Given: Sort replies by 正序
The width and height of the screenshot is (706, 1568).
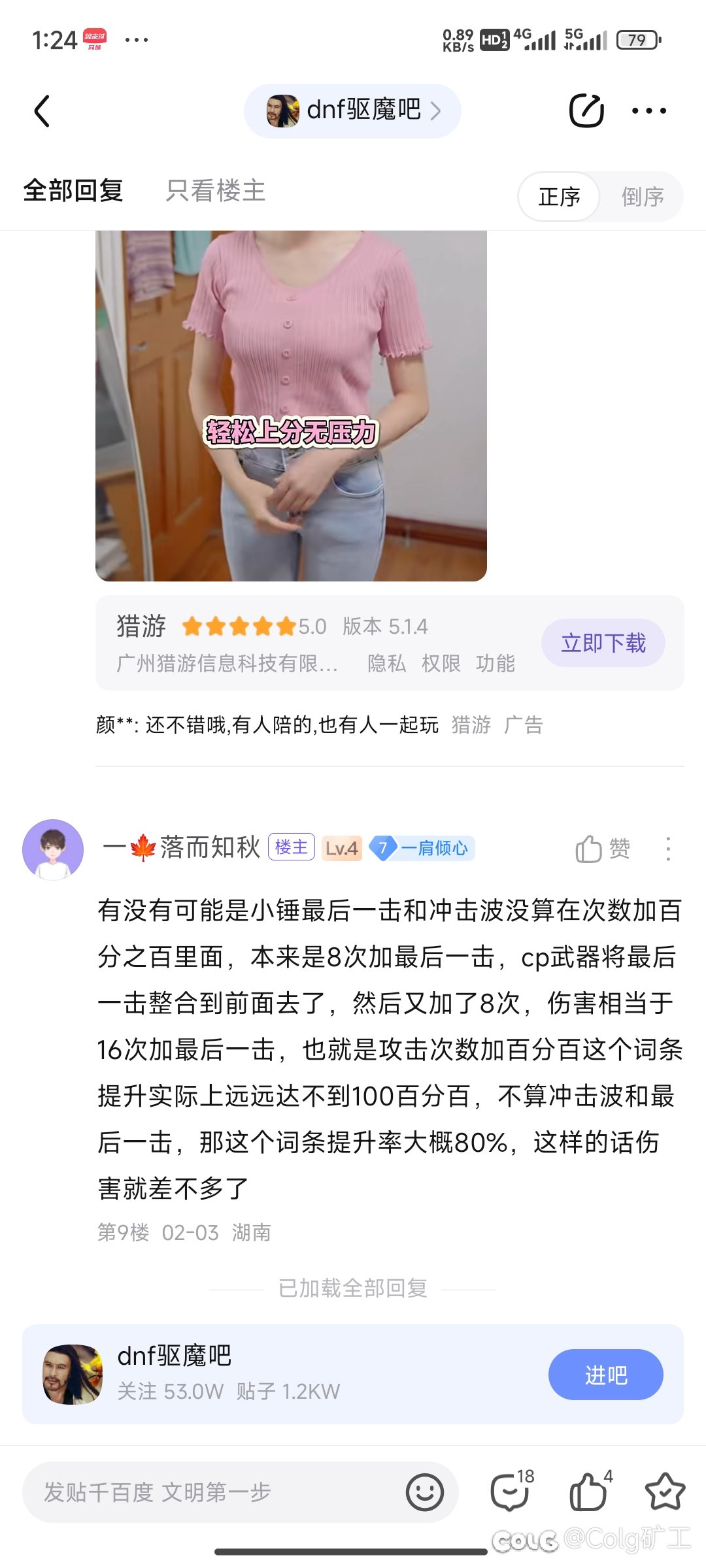Looking at the screenshot, I should 560,197.
